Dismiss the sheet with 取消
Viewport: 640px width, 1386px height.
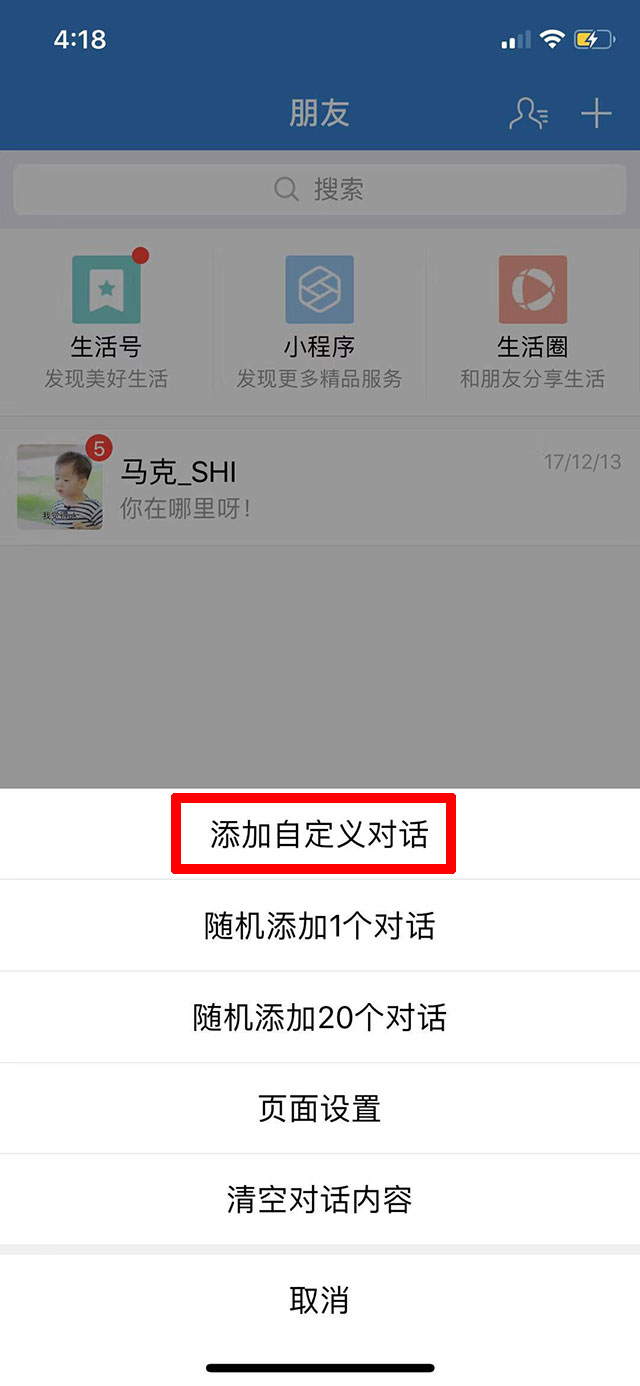[x=319, y=1300]
